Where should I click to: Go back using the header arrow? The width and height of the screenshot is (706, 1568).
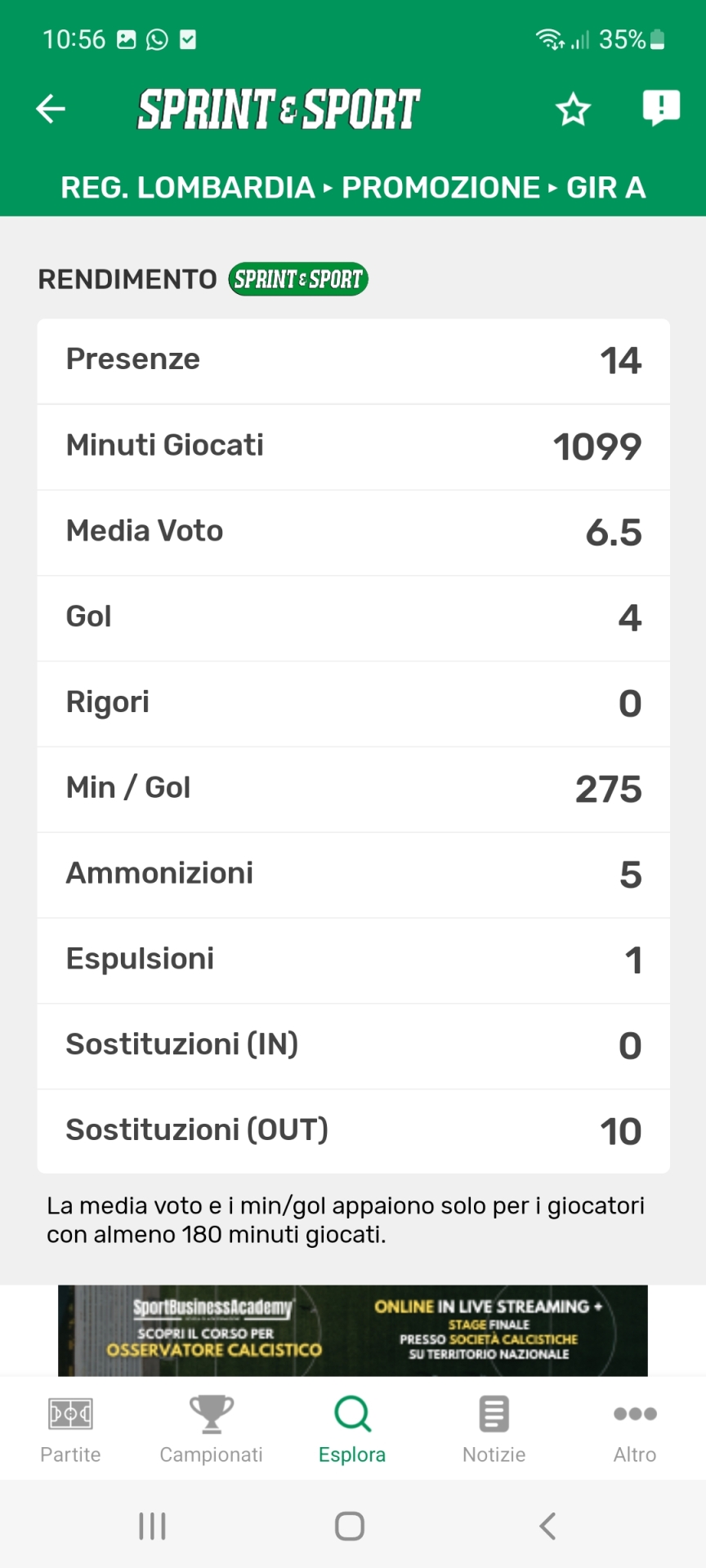pos(51,109)
